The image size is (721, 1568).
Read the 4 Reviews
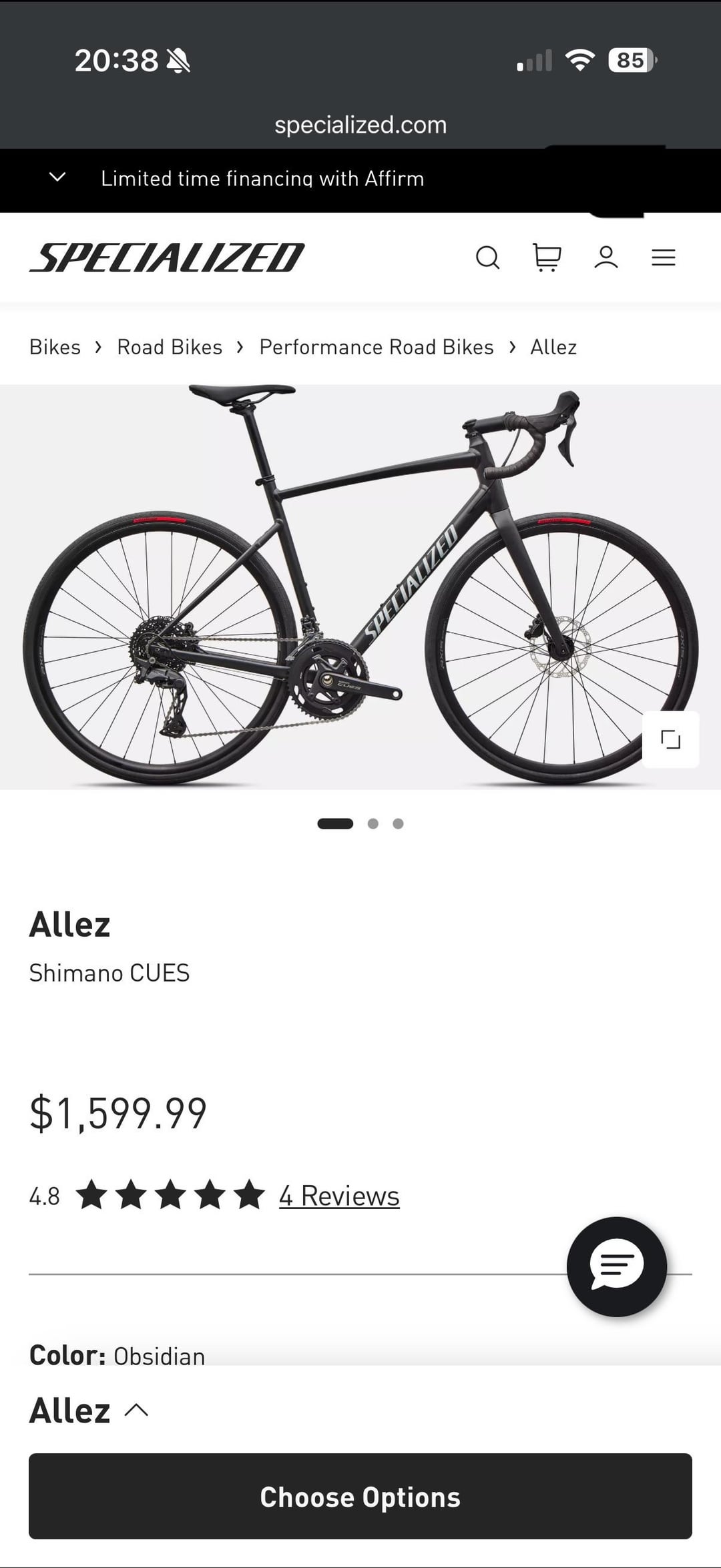click(339, 1196)
